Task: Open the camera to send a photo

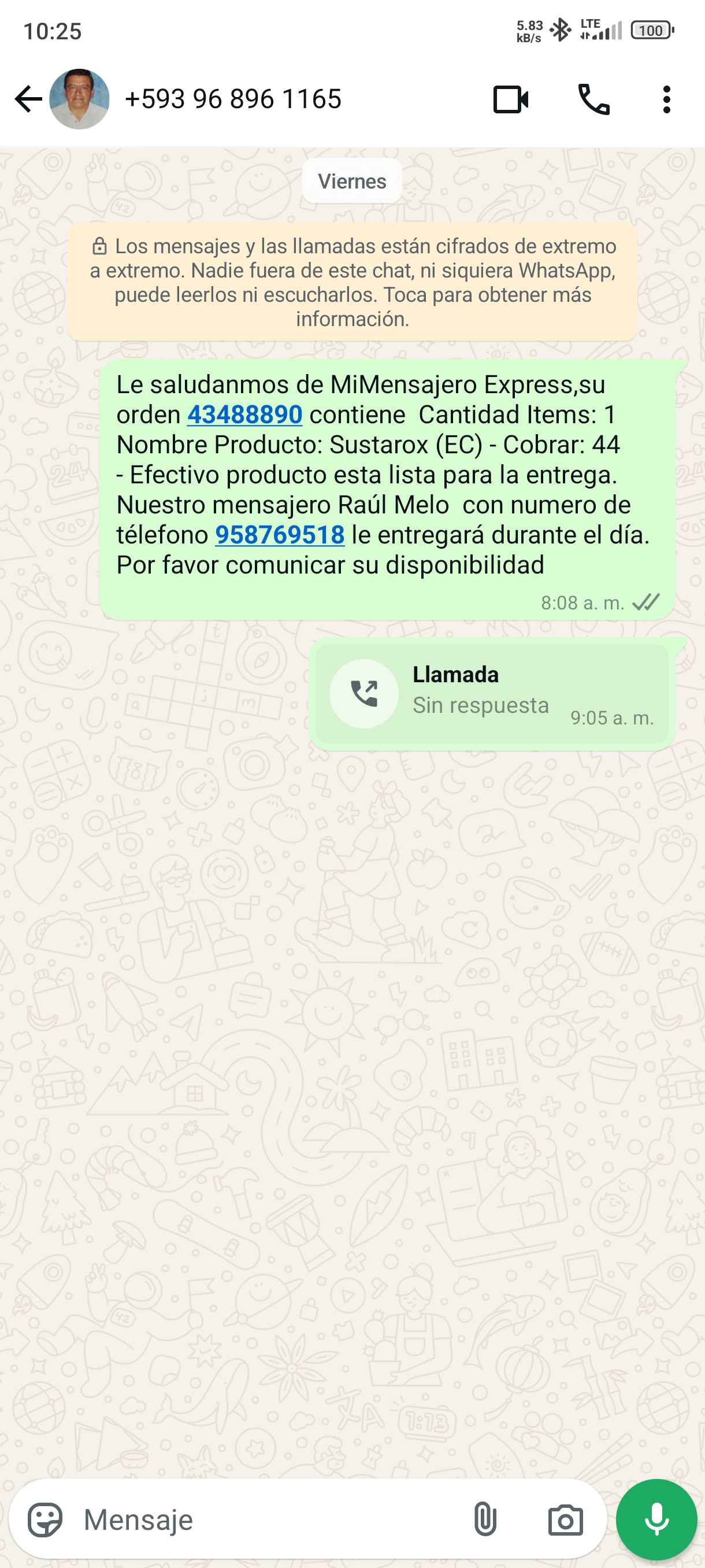Action: click(565, 1520)
